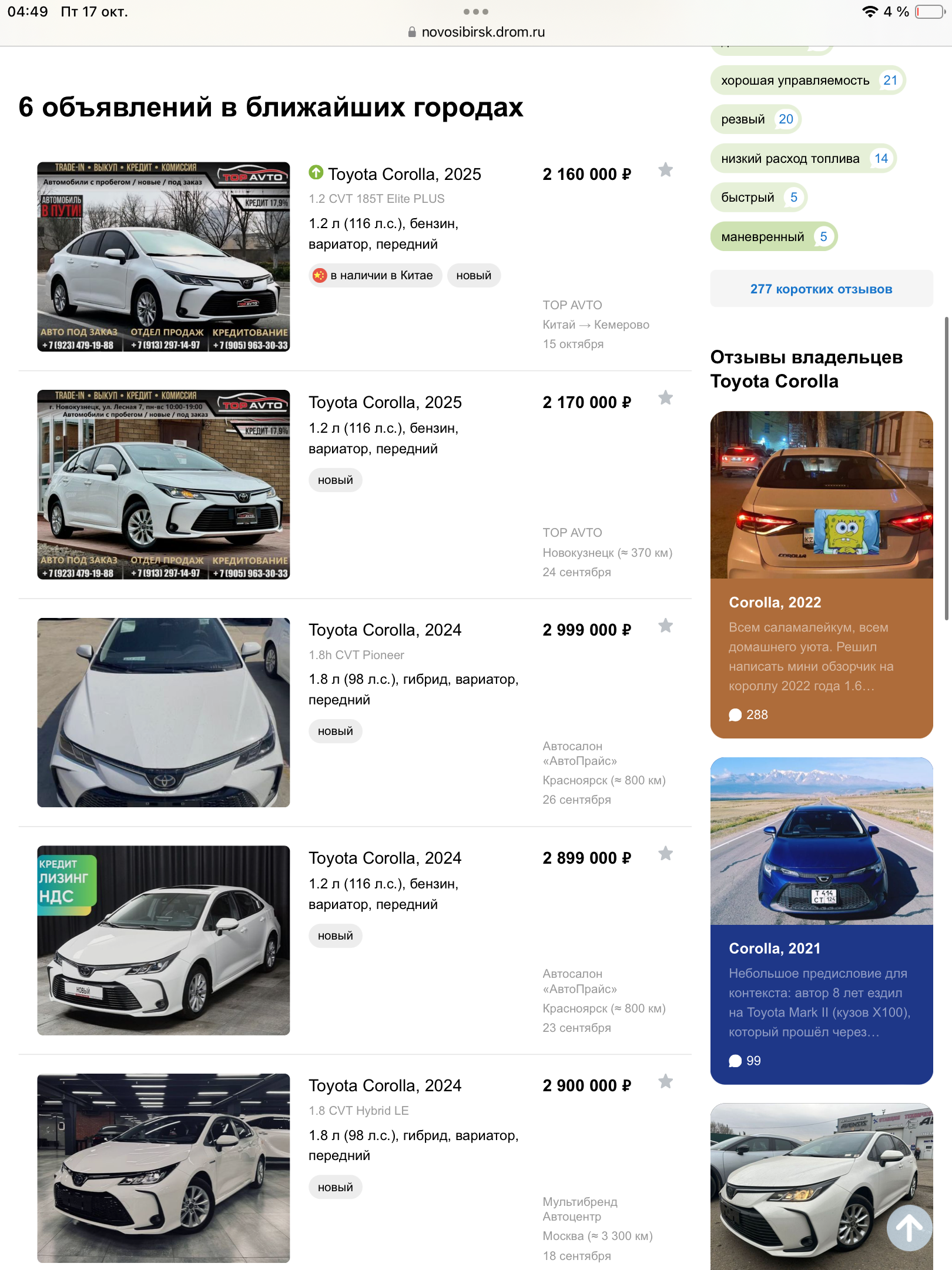View photo of the 2 899 000 ₽ Corolla
The width and height of the screenshot is (952, 1270).
pyautogui.click(x=163, y=940)
